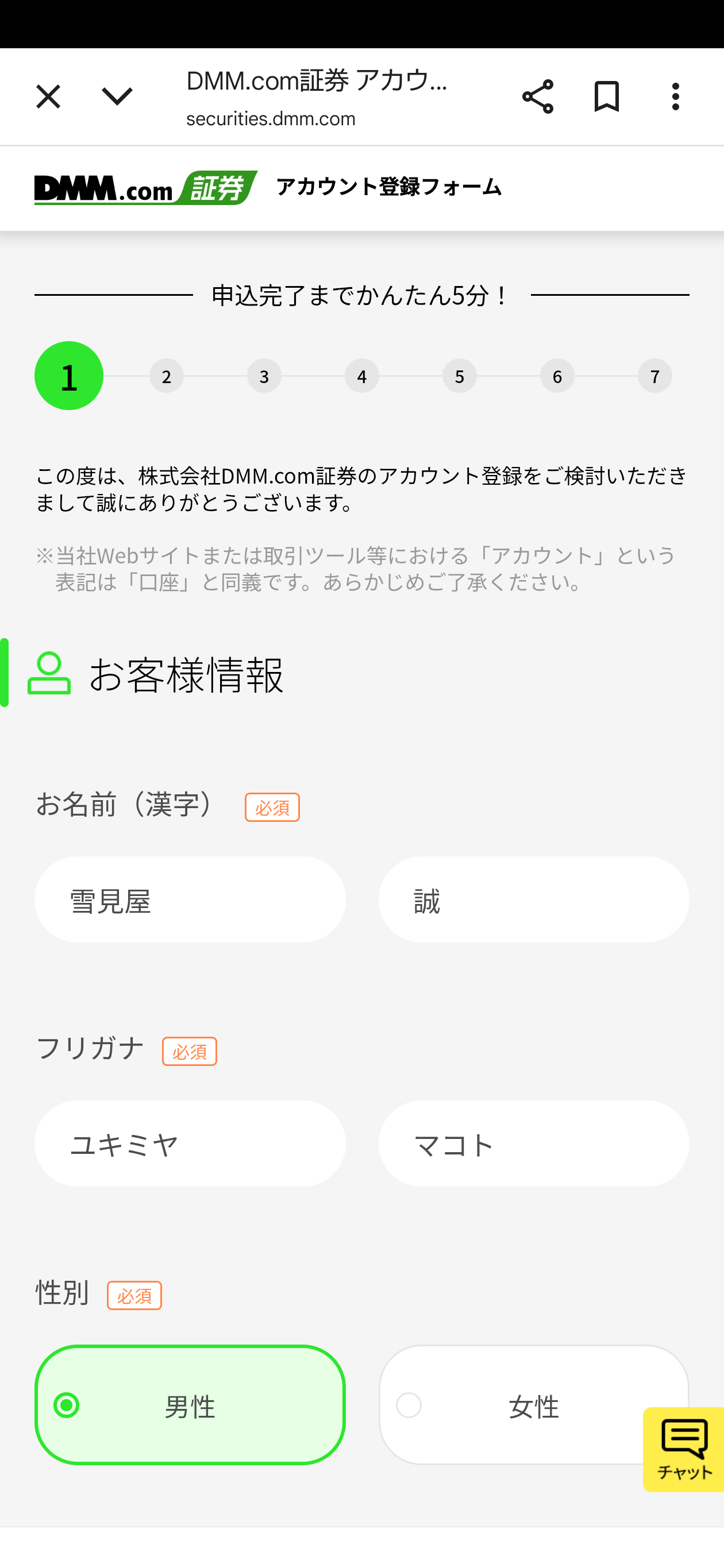
Task: Share this page
Action: [x=537, y=97]
